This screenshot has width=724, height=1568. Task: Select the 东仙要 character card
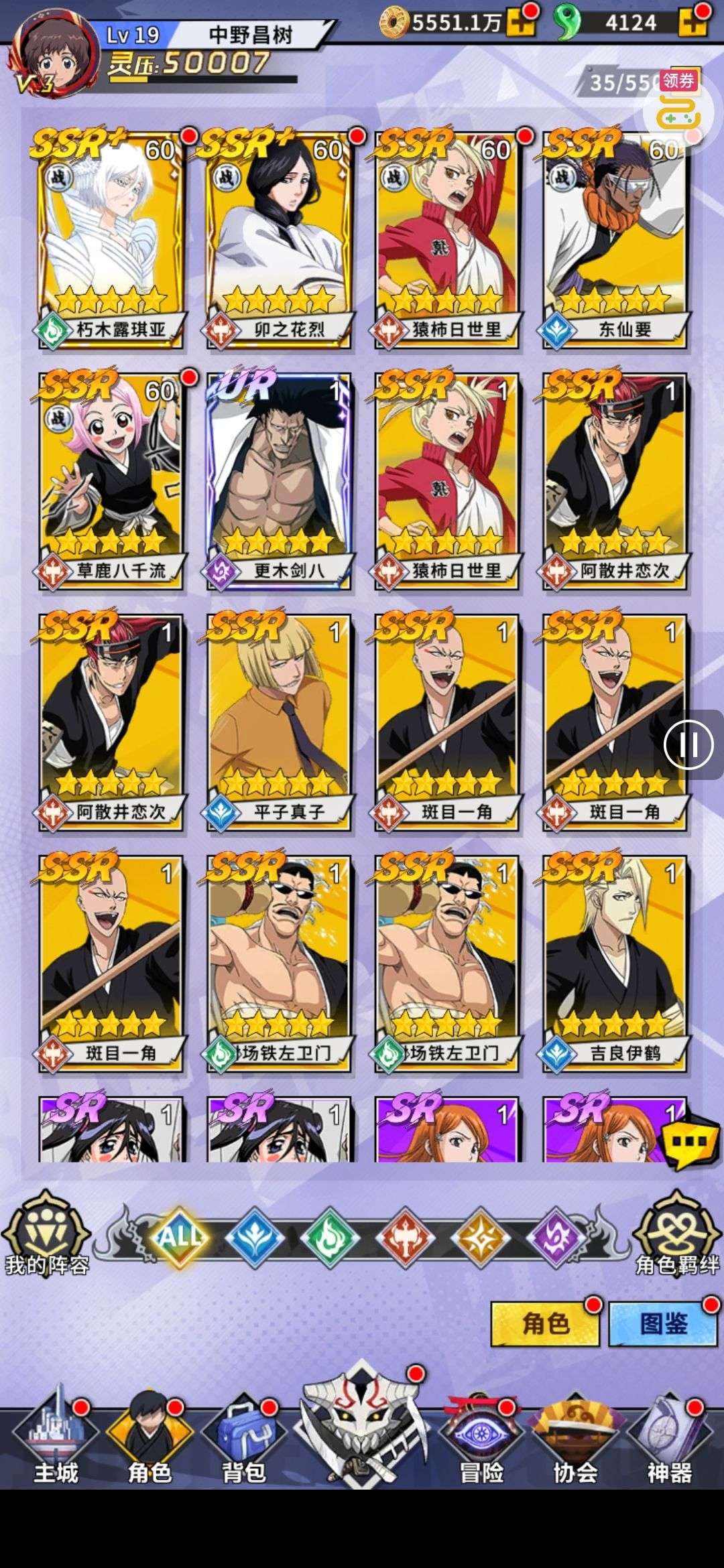coord(614,238)
